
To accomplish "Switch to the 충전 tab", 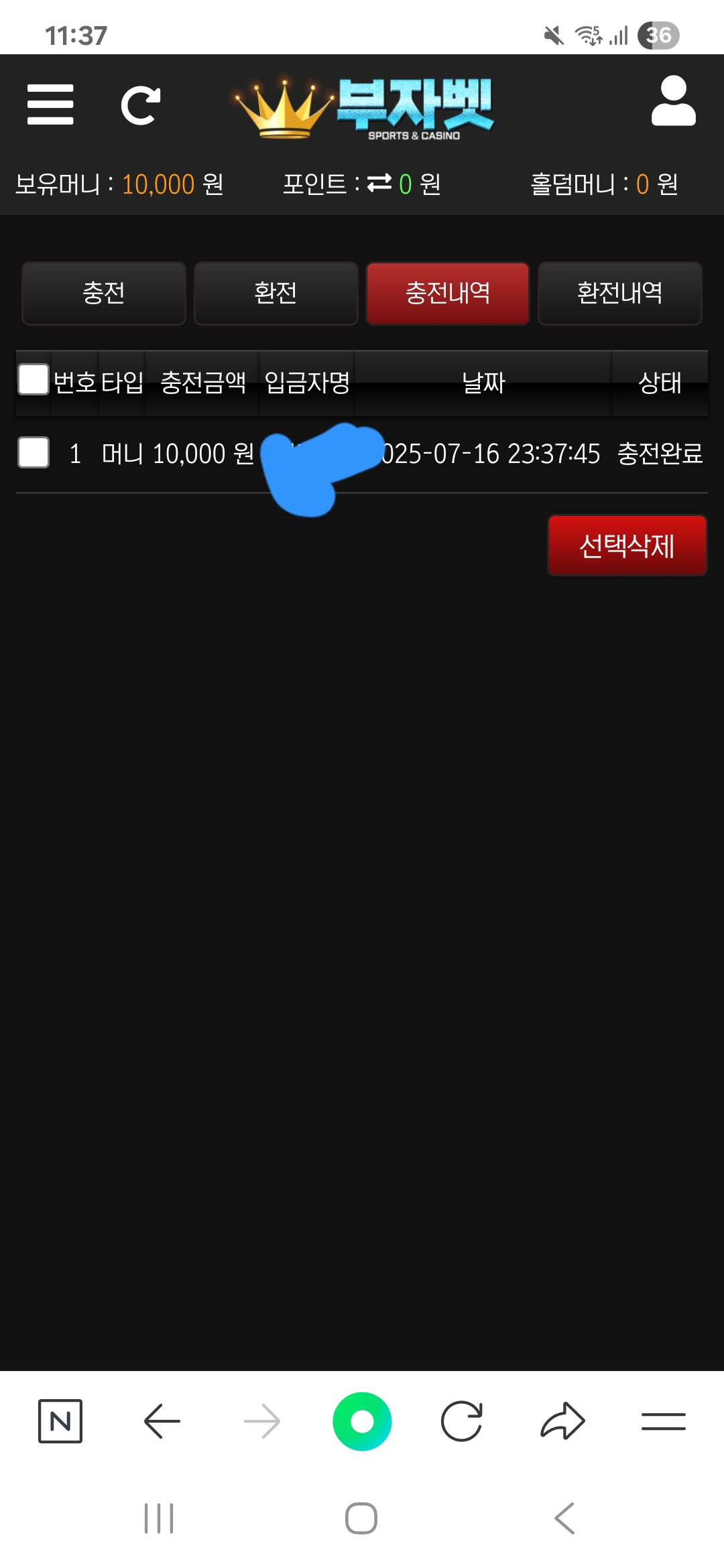I will [104, 293].
